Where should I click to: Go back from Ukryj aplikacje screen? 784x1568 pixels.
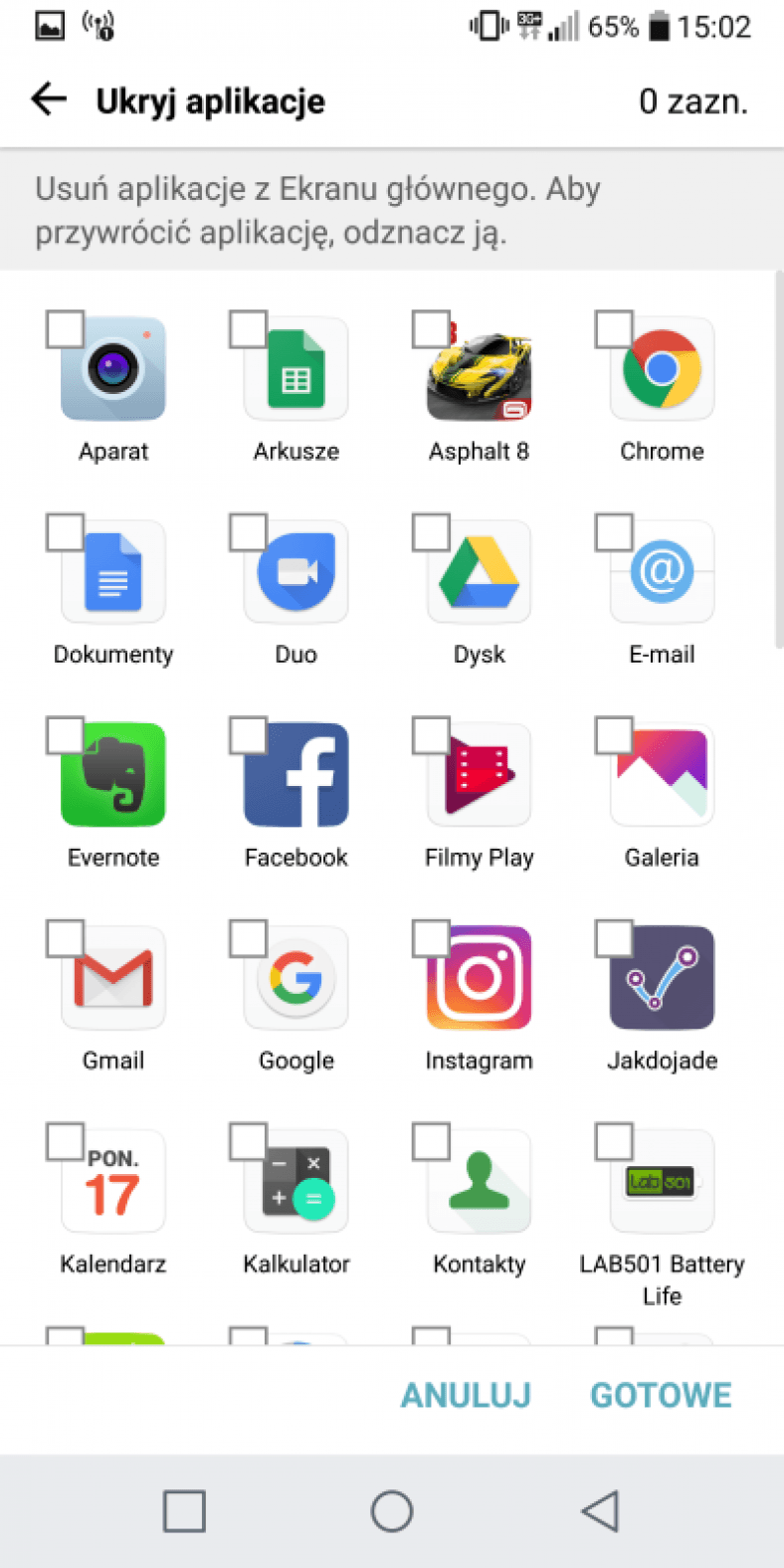[x=49, y=99]
